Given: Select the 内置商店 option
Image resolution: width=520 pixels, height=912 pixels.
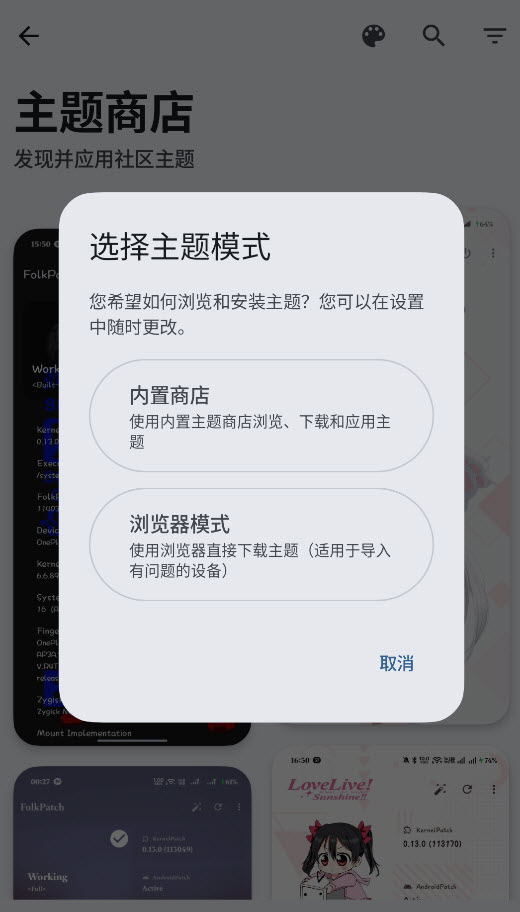Looking at the screenshot, I should tap(261, 415).
